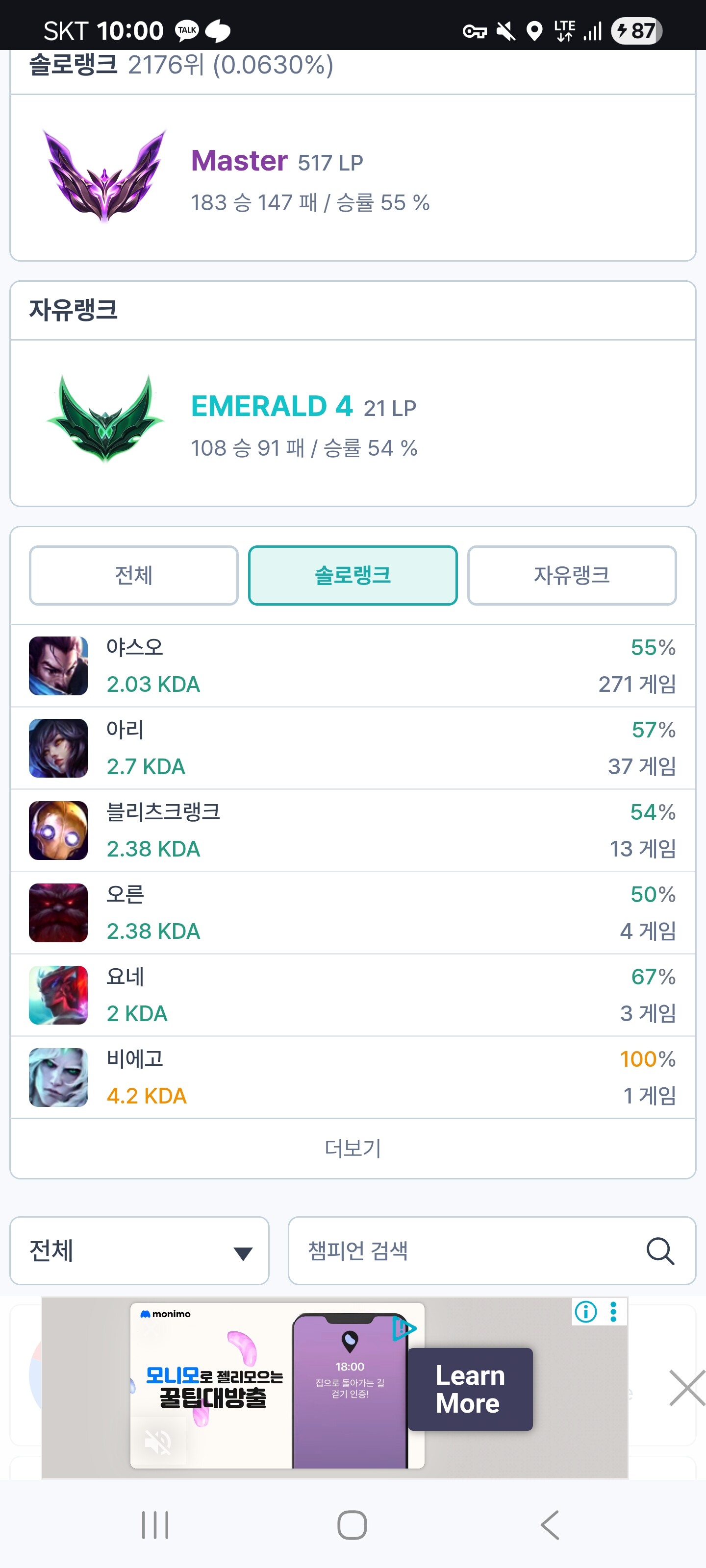The image size is (706, 1568).
Task: Tap 더보기 to show more champions
Action: (353, 1148)
